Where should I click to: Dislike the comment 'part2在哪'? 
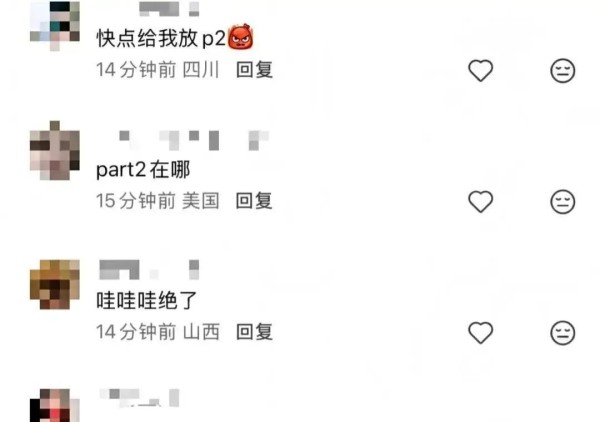click(563, 201)
